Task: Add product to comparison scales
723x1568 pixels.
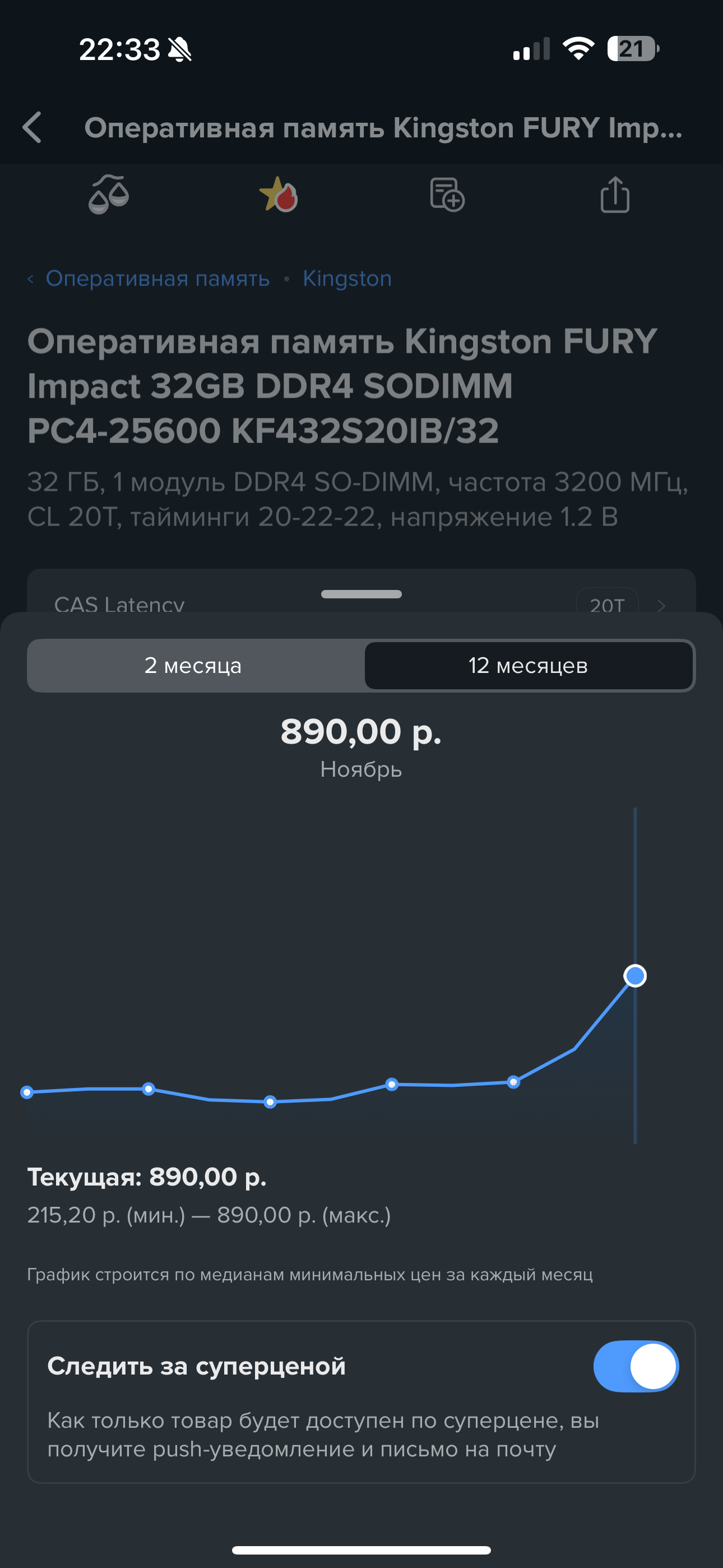Action: [109, 195]
